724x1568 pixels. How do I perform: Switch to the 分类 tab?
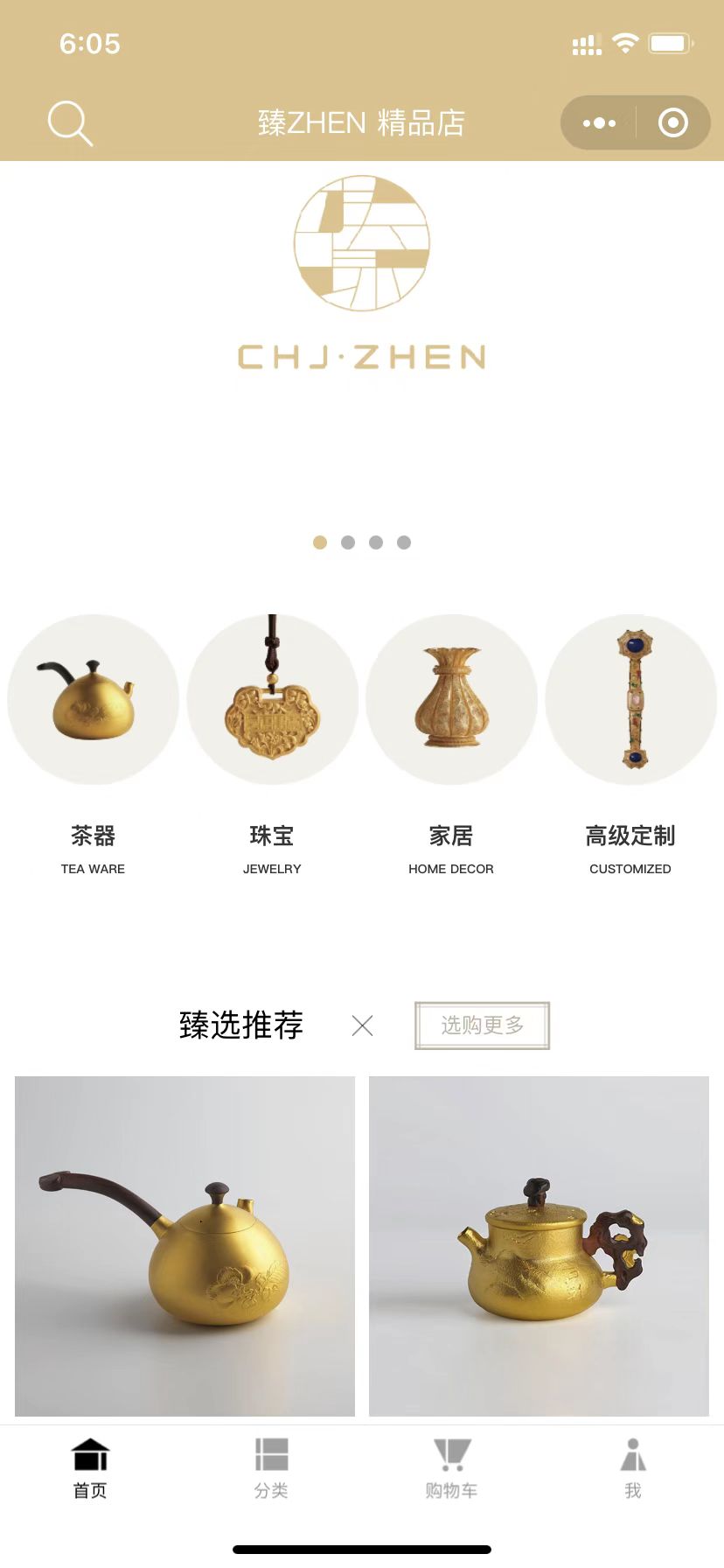tap(271, 1470)
